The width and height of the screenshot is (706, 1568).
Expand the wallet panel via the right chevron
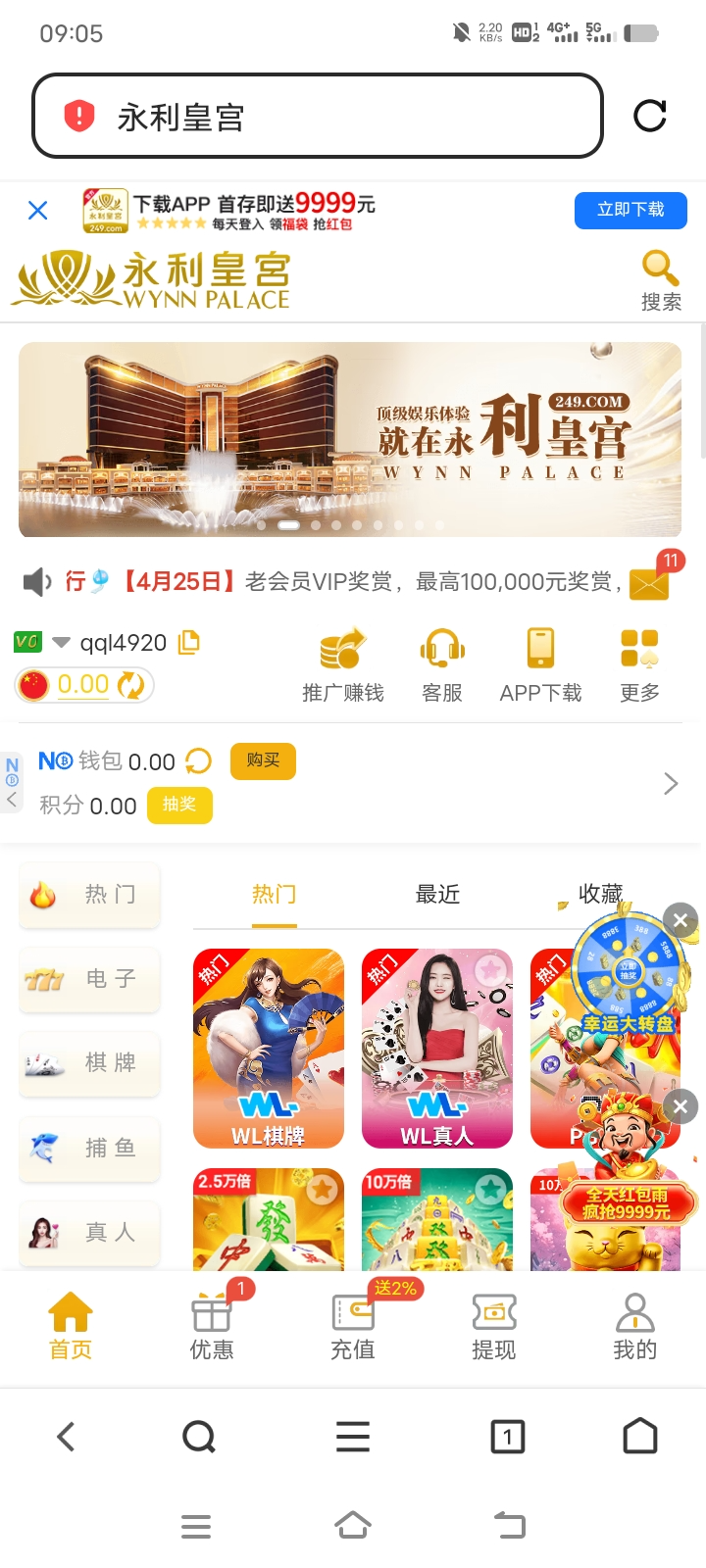671,783
